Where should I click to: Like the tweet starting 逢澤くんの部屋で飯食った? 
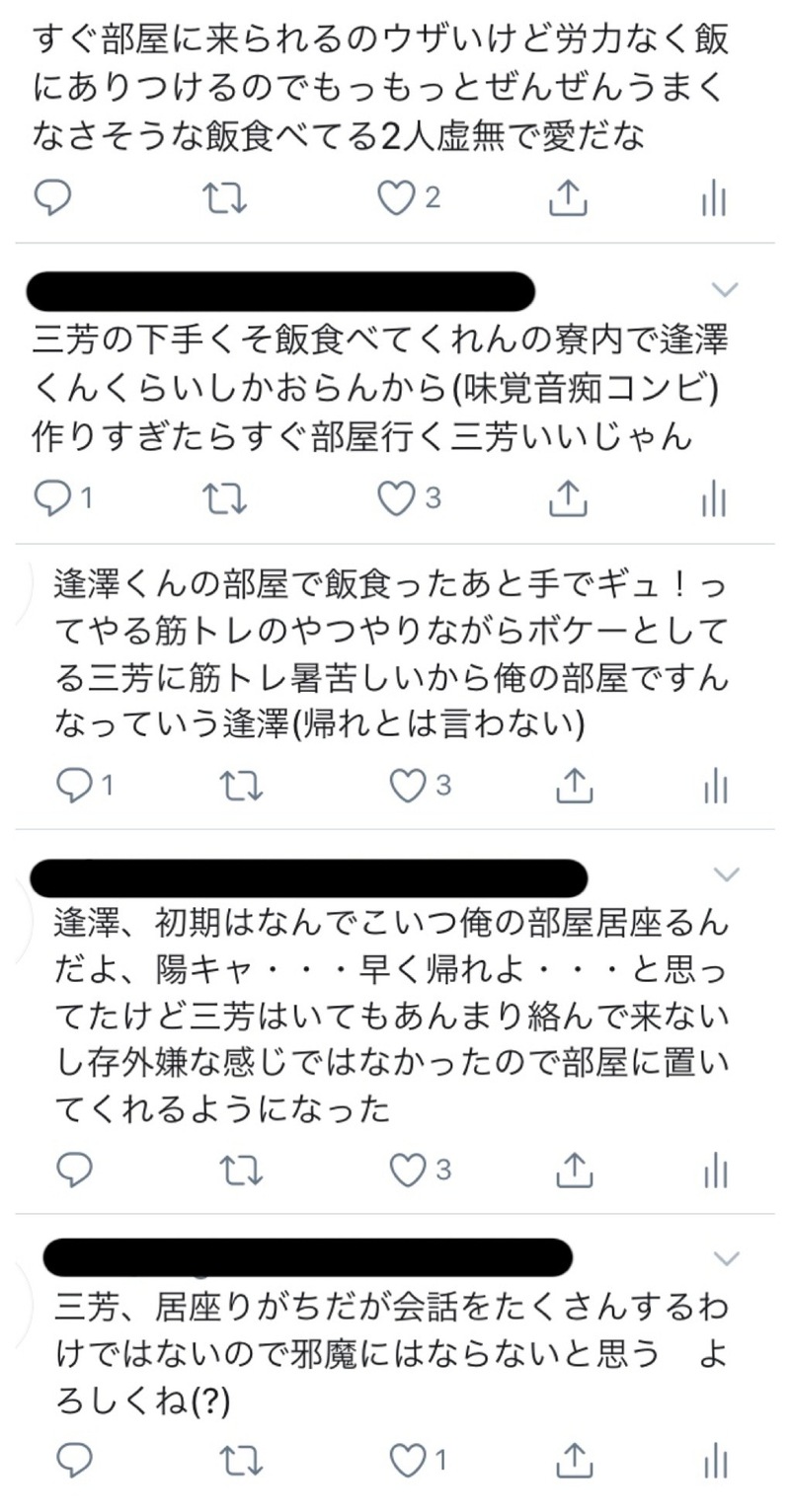pyautogui.click(x=407, y=787)
